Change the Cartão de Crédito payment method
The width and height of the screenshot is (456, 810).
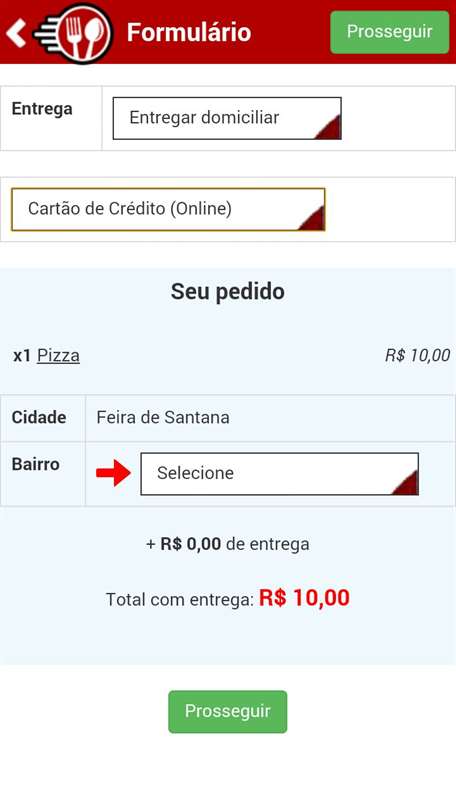[168, 209]
